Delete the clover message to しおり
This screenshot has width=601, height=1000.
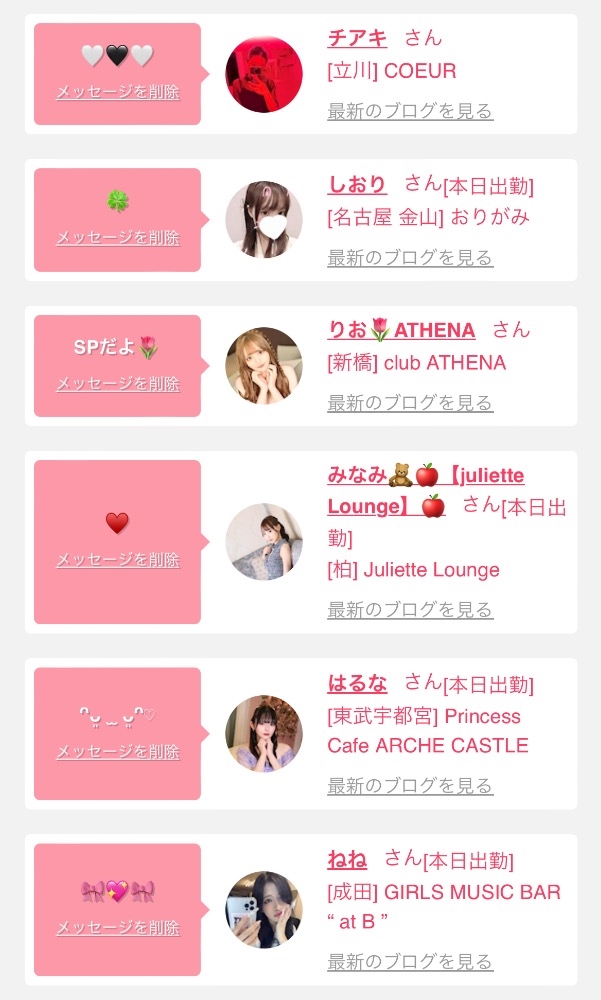point(118,238)
